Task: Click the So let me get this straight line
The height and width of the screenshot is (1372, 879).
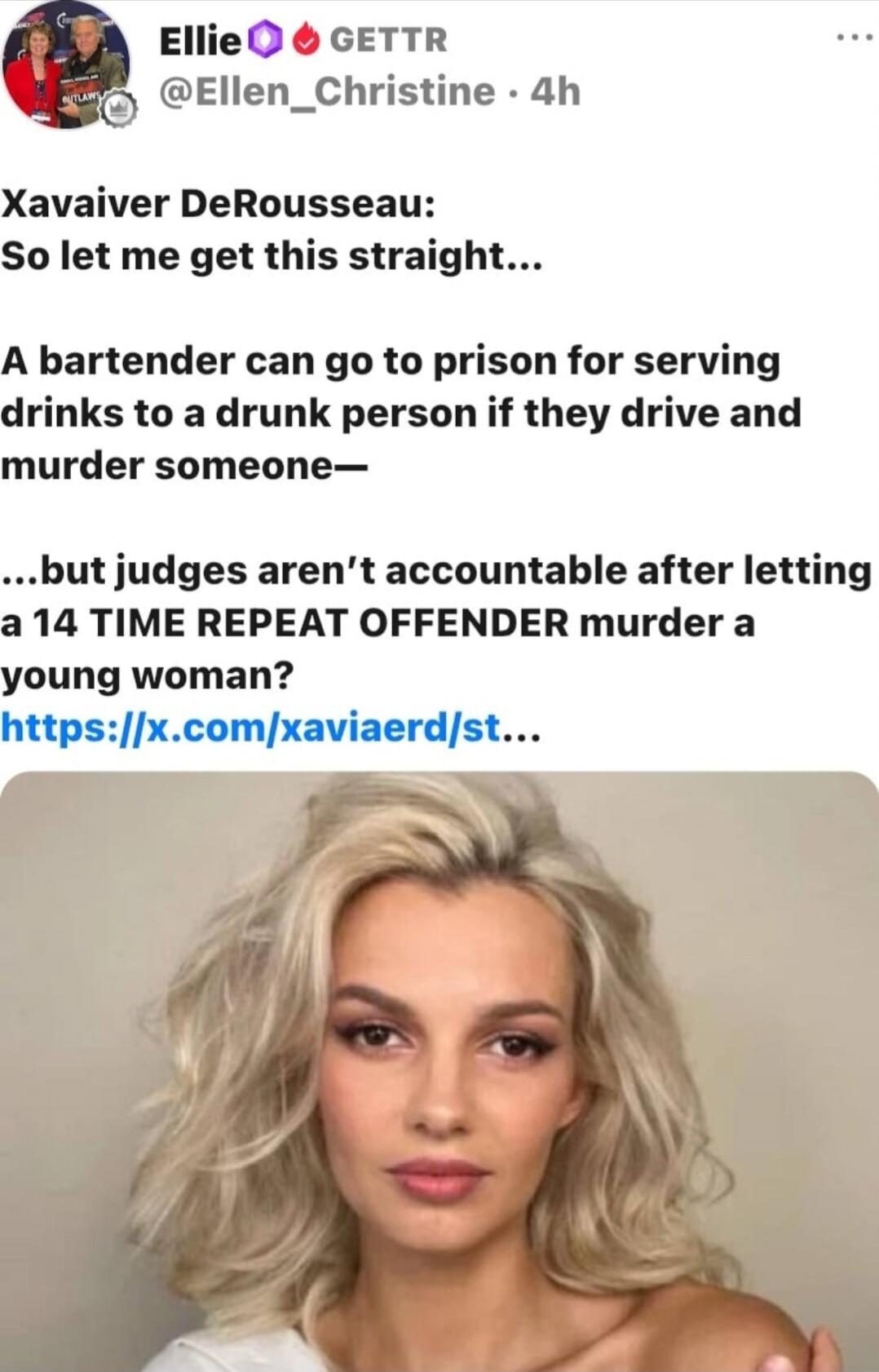Action: click(x=273, y=257)
